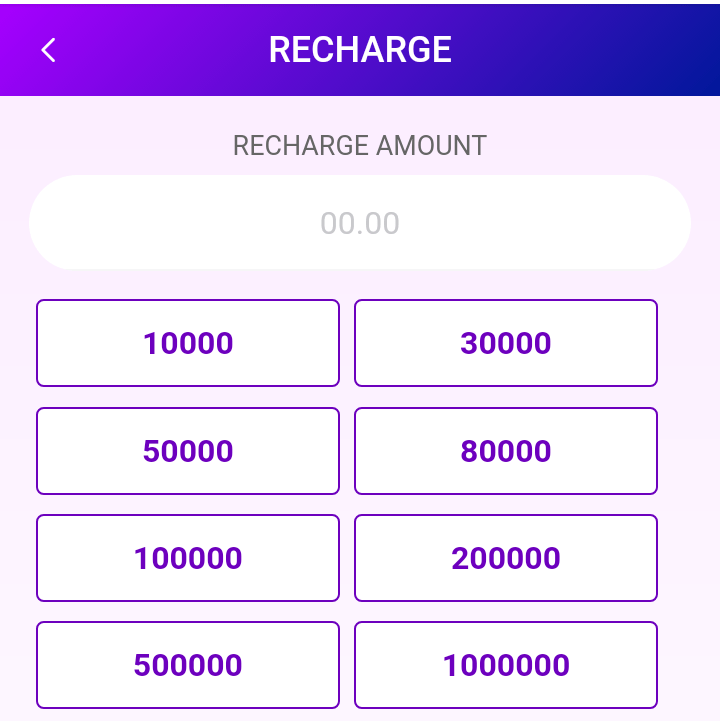This screenshot has height=721, width=720.
Task: Pick the 500000 recharge amount
Action: click(x=188, y=665)
